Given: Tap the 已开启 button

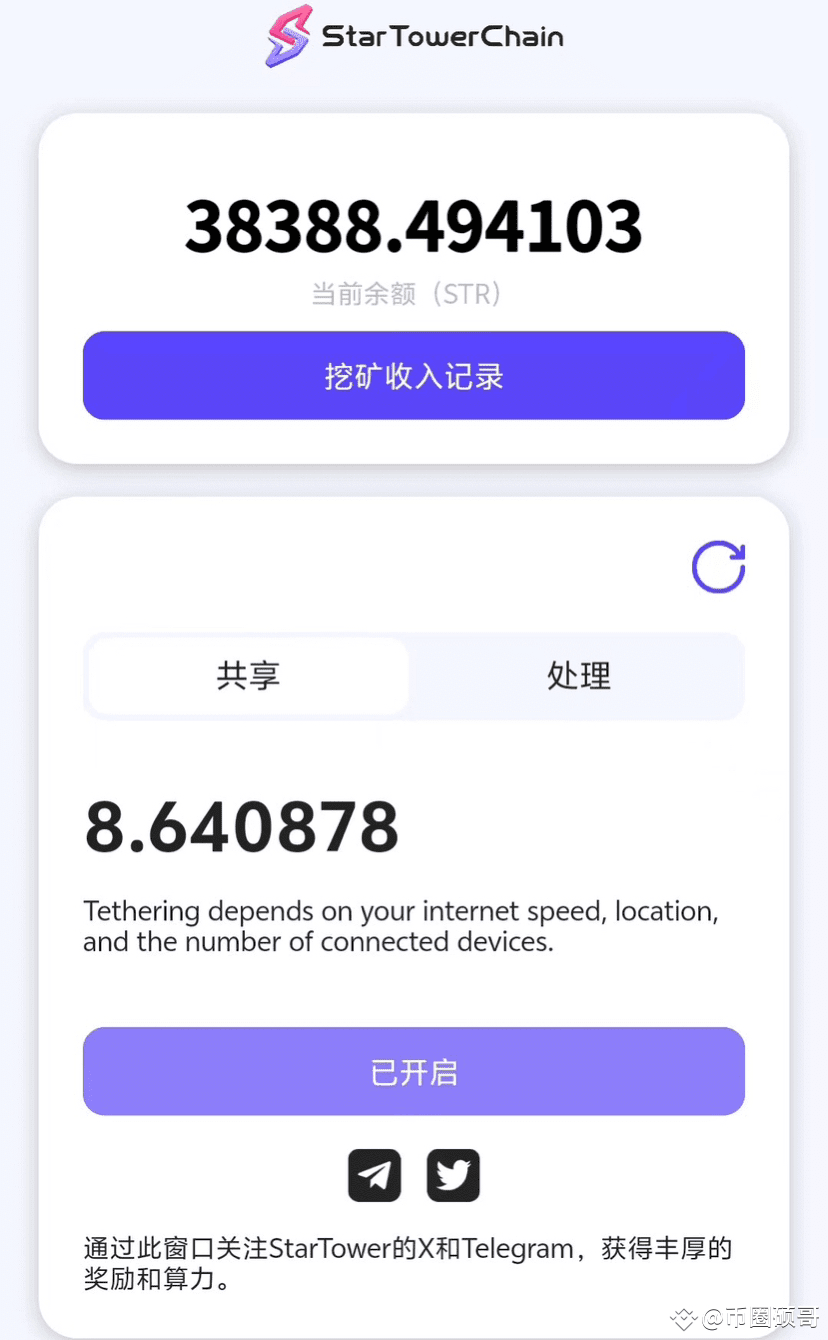Looking at the screenshot, I should (413, 1072).
